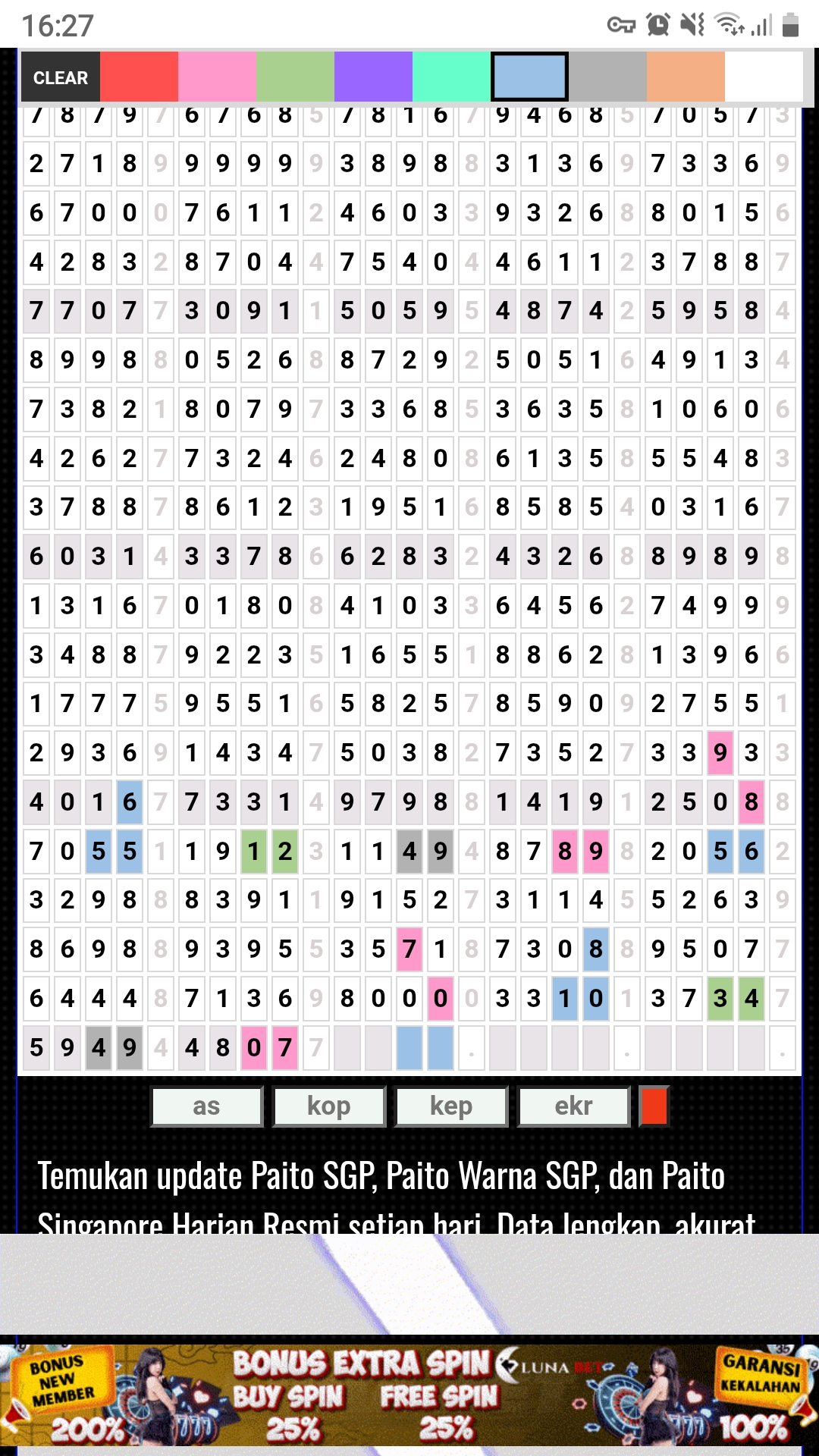
Task: Tap the red square button beside ekr
Action: [654, 1106]
